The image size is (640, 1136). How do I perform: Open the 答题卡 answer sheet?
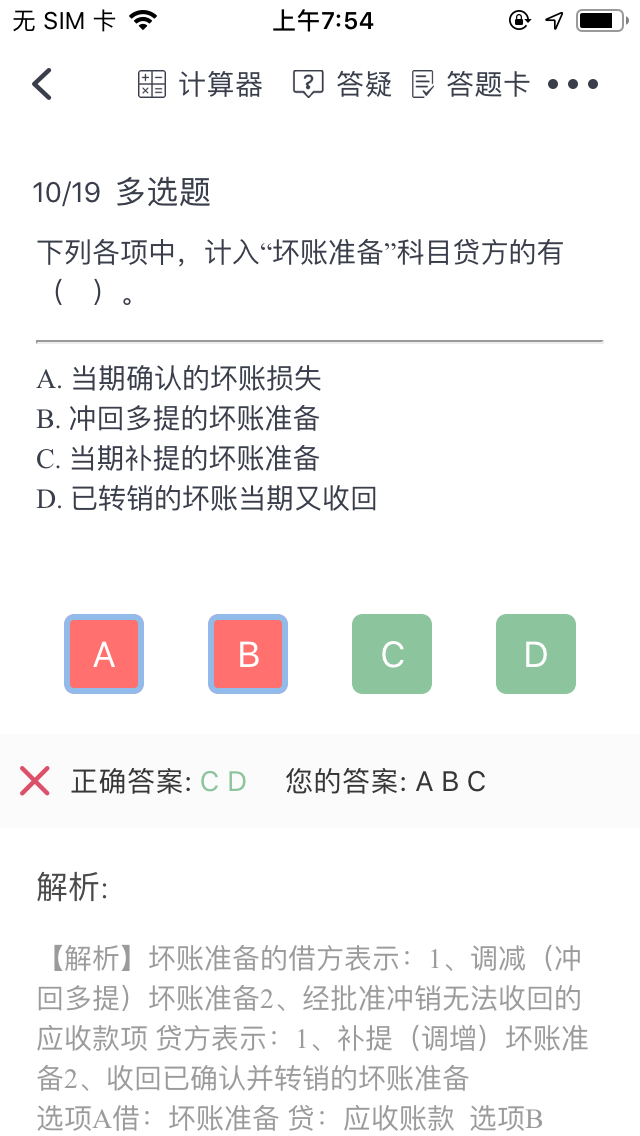click(470, 84)
